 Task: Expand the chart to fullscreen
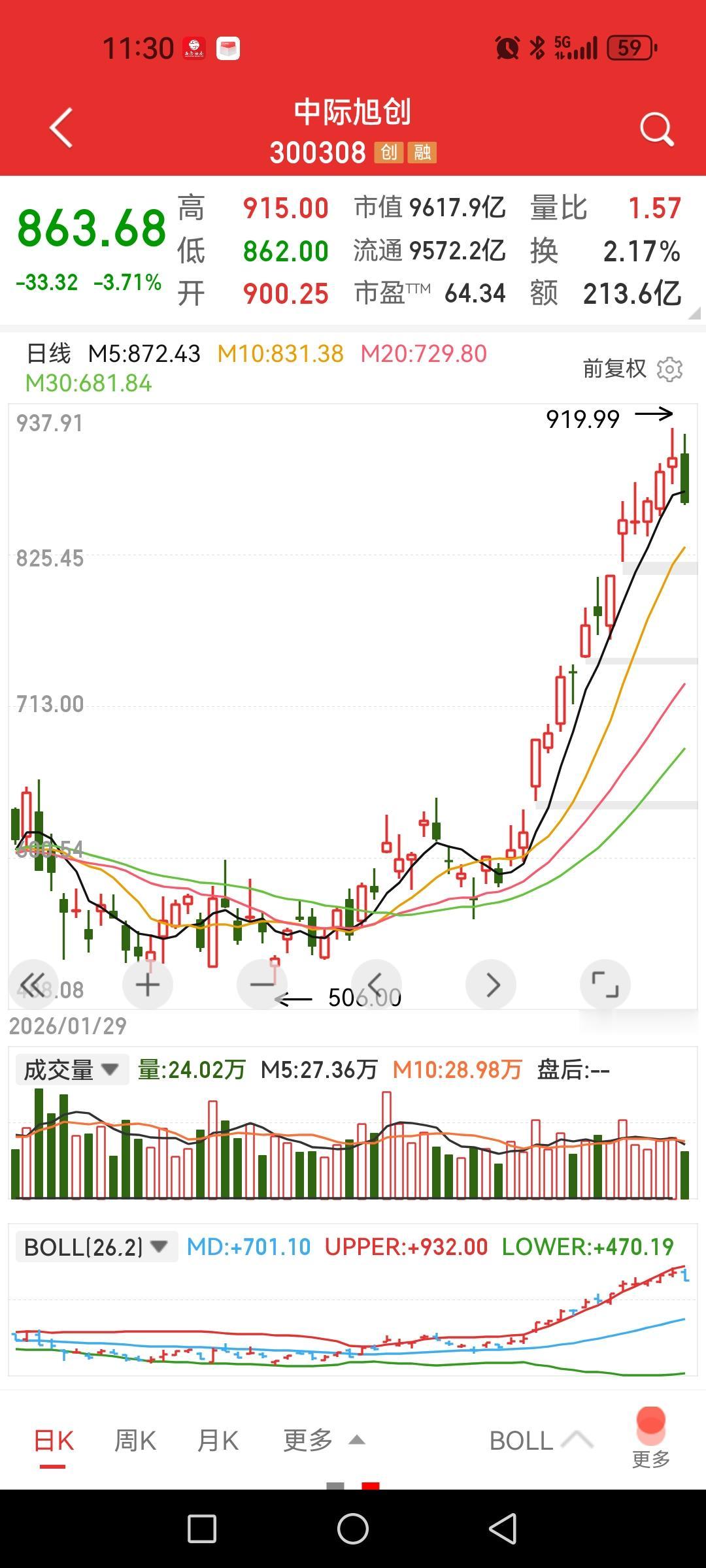605,985
